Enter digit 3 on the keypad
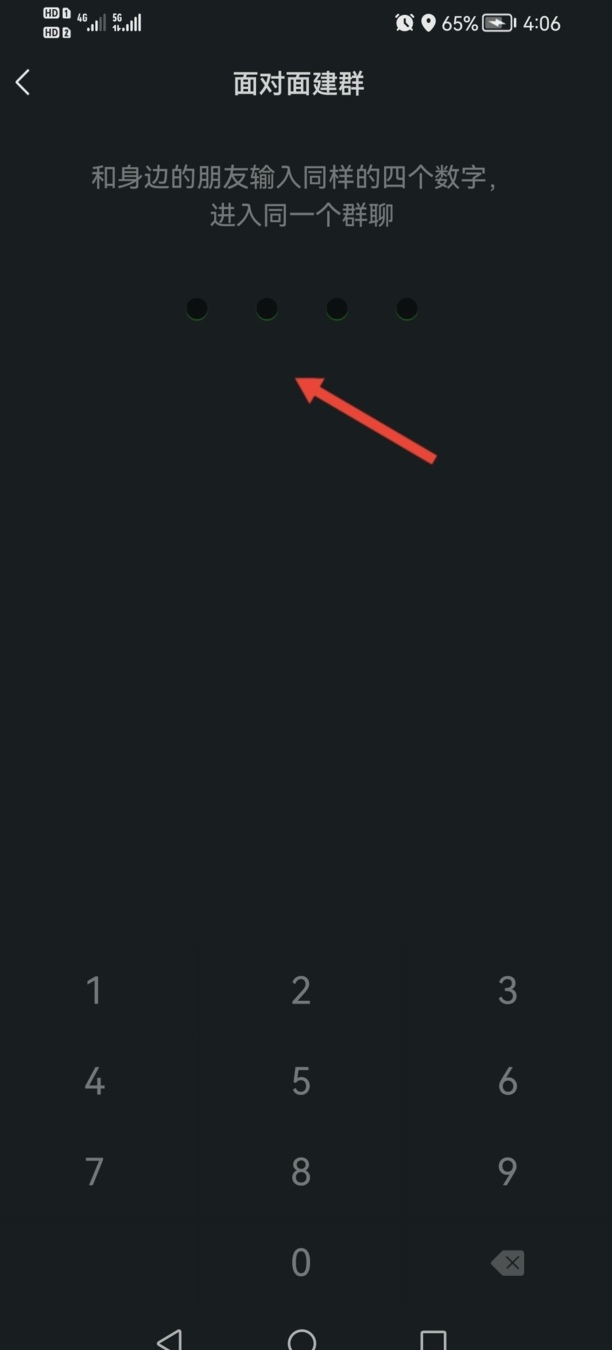612x1350 pixels. coord(508,991)
